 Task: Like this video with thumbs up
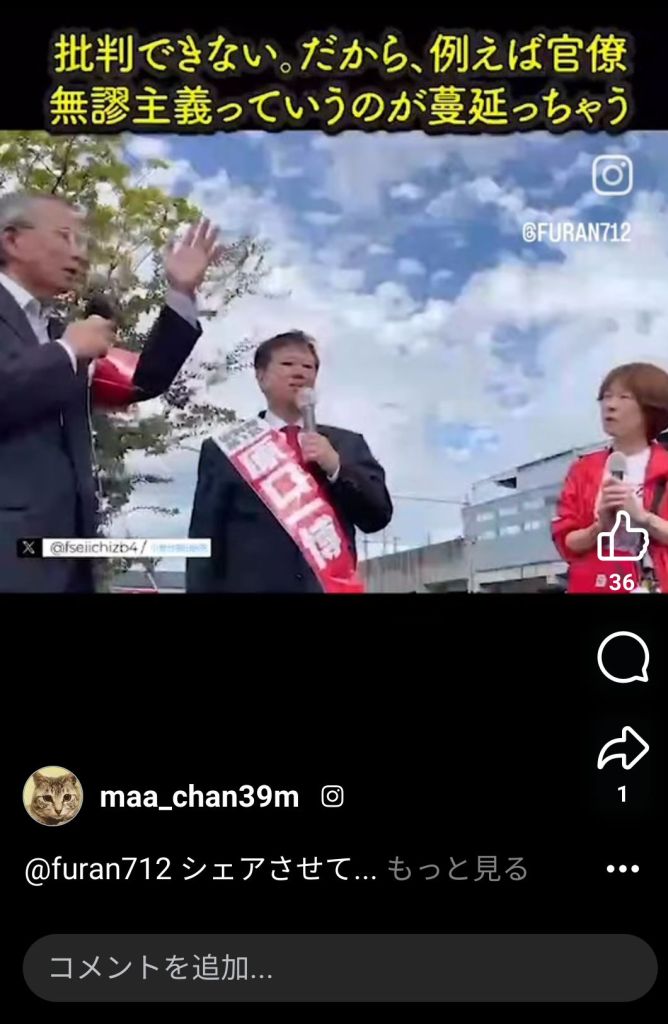coord(622,537)
